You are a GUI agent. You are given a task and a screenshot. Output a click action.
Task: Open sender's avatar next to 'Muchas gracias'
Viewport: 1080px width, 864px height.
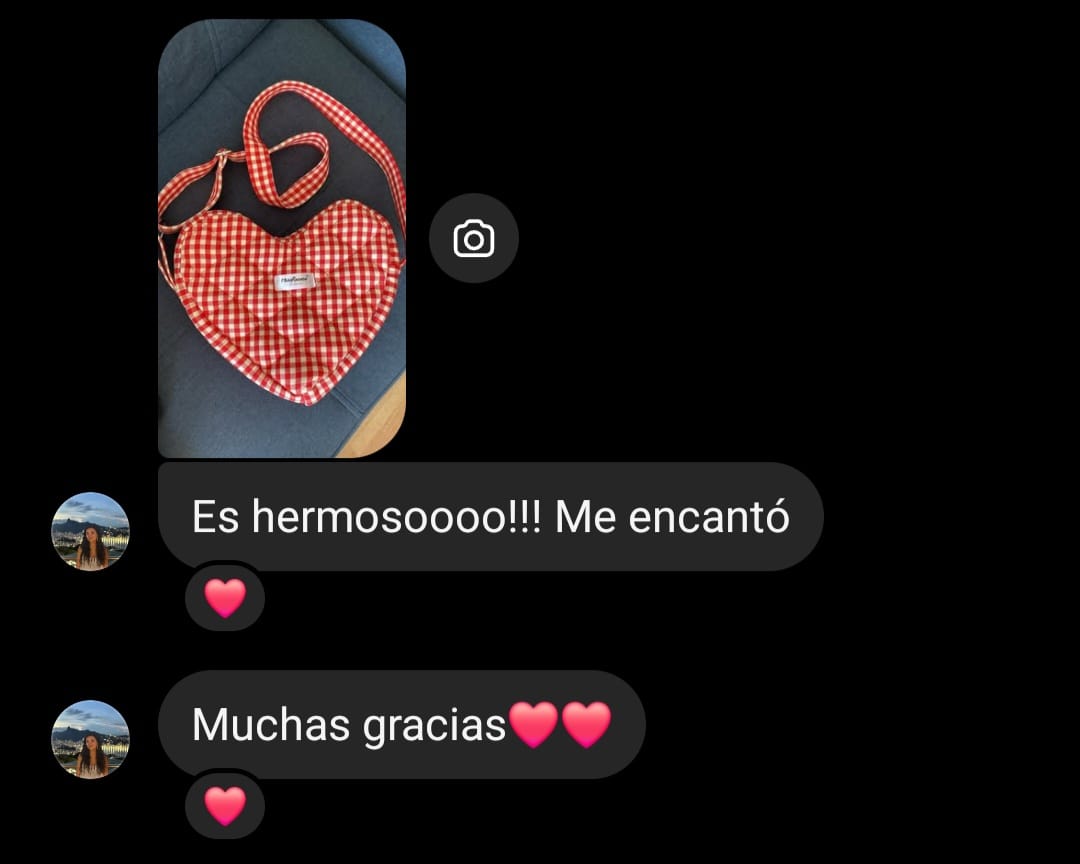tap(91, 739)
